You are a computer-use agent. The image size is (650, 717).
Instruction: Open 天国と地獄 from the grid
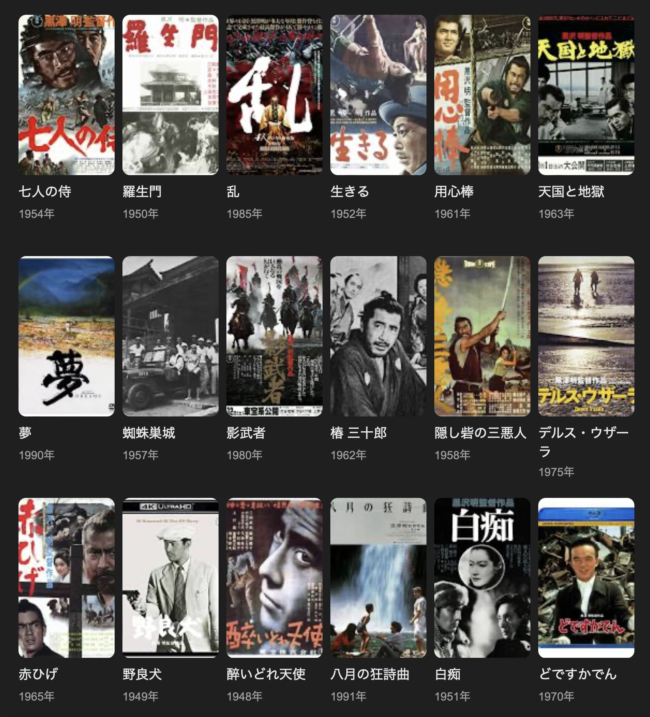tap(586, 95)
